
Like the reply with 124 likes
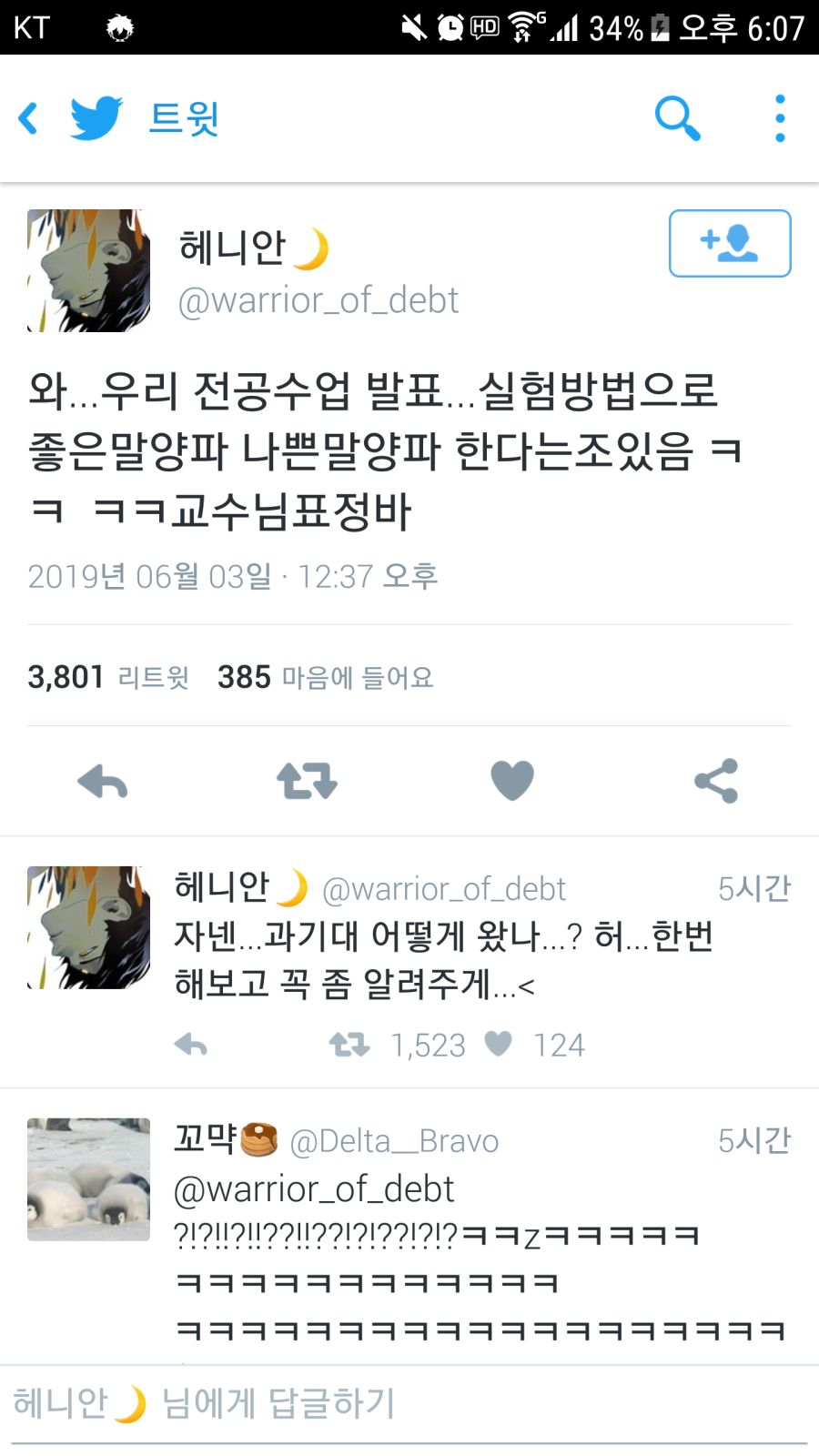(499, 1044)
